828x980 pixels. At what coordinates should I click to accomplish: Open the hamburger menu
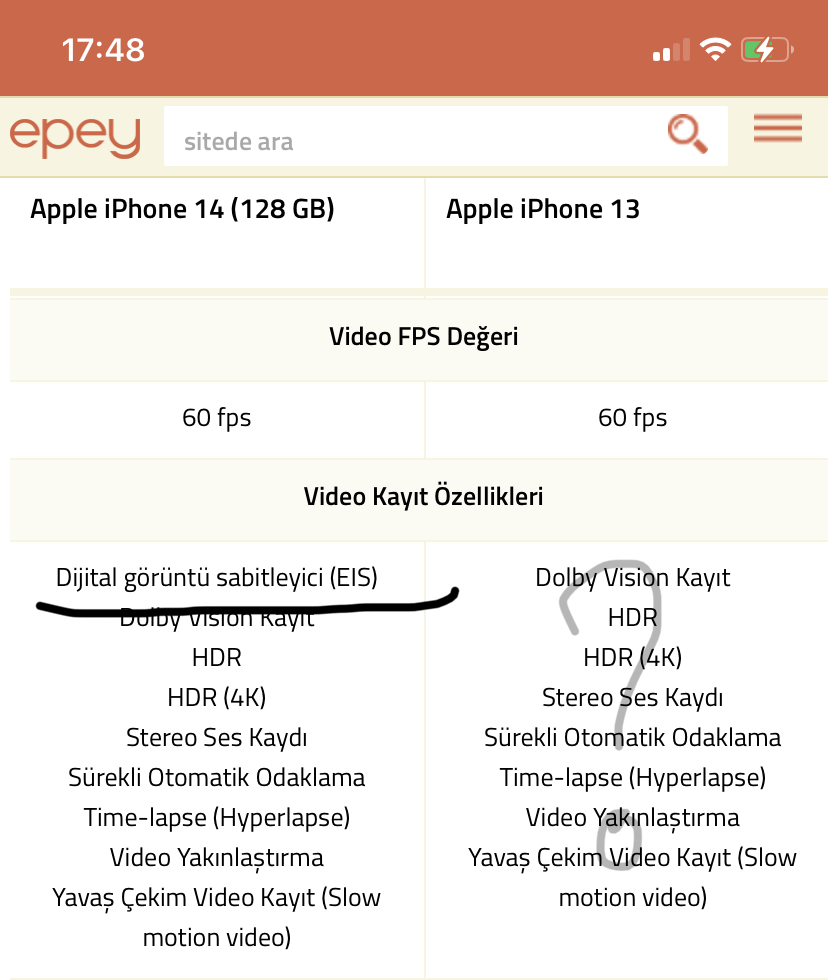(778, 128)
